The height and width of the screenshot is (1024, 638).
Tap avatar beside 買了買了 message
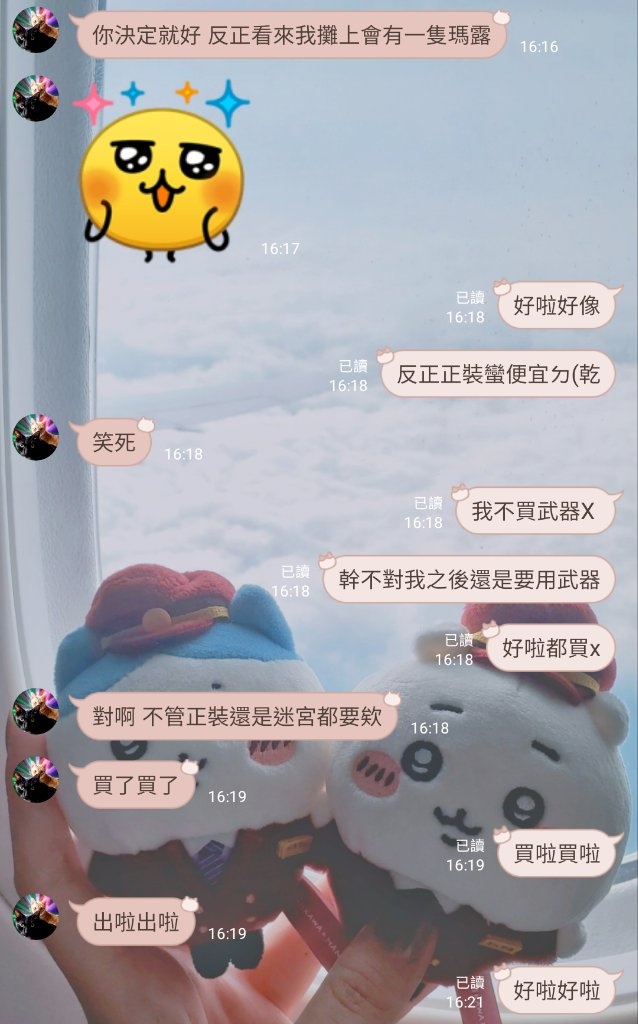click(36, 779)
